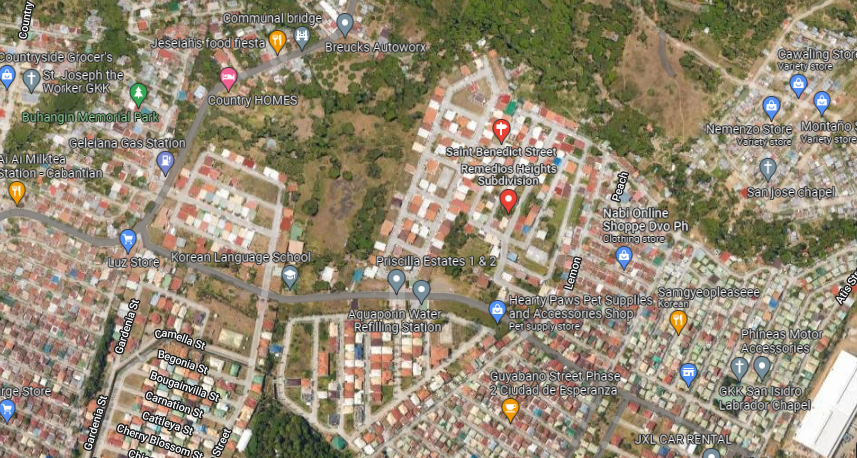Open the Nabi Online Shoppe marker
Screen dimensions: 857x458
(624, 257)
